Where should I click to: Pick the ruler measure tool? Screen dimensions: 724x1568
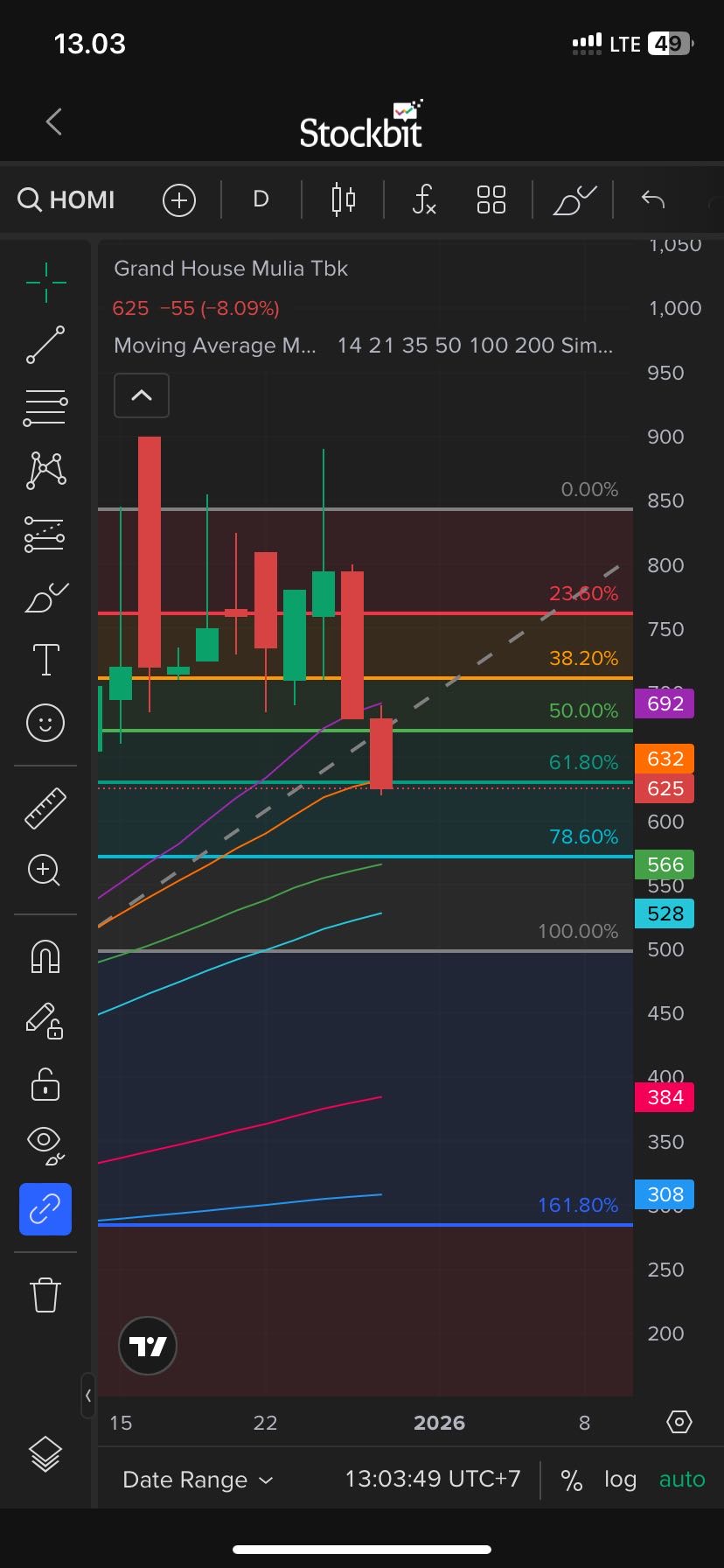(x=45, y=808)
